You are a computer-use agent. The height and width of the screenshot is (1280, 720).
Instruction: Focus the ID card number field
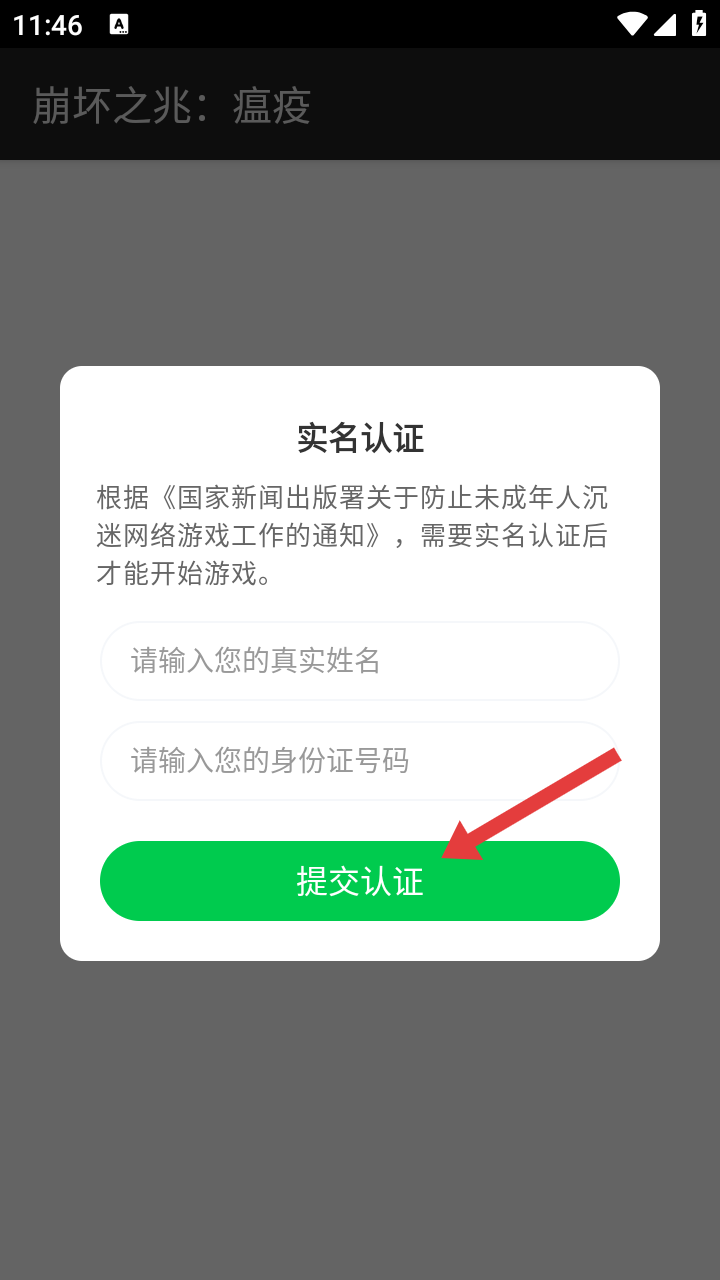[x=360, y=761]
